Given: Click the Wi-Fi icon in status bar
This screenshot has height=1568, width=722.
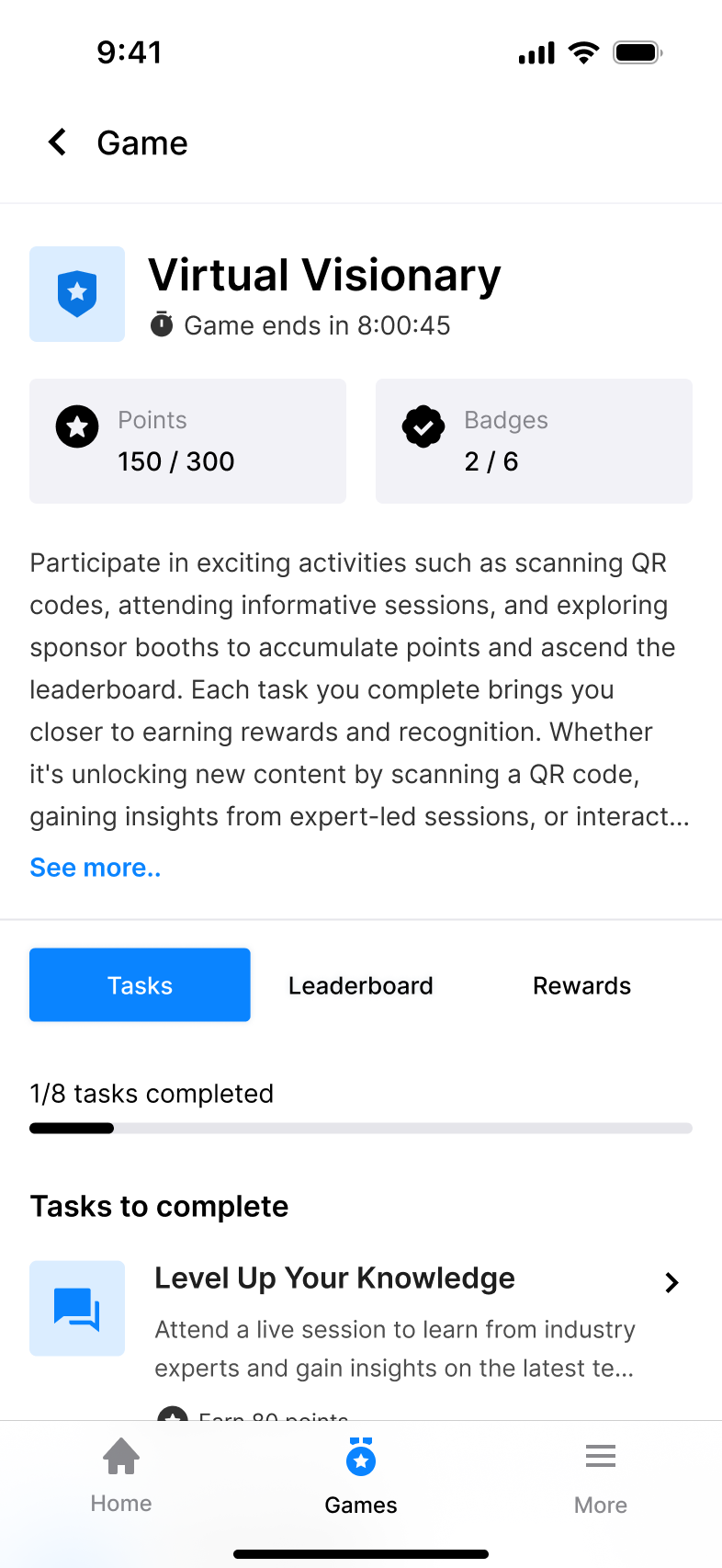Looking at the screenshot, I should tap(584, 52).
